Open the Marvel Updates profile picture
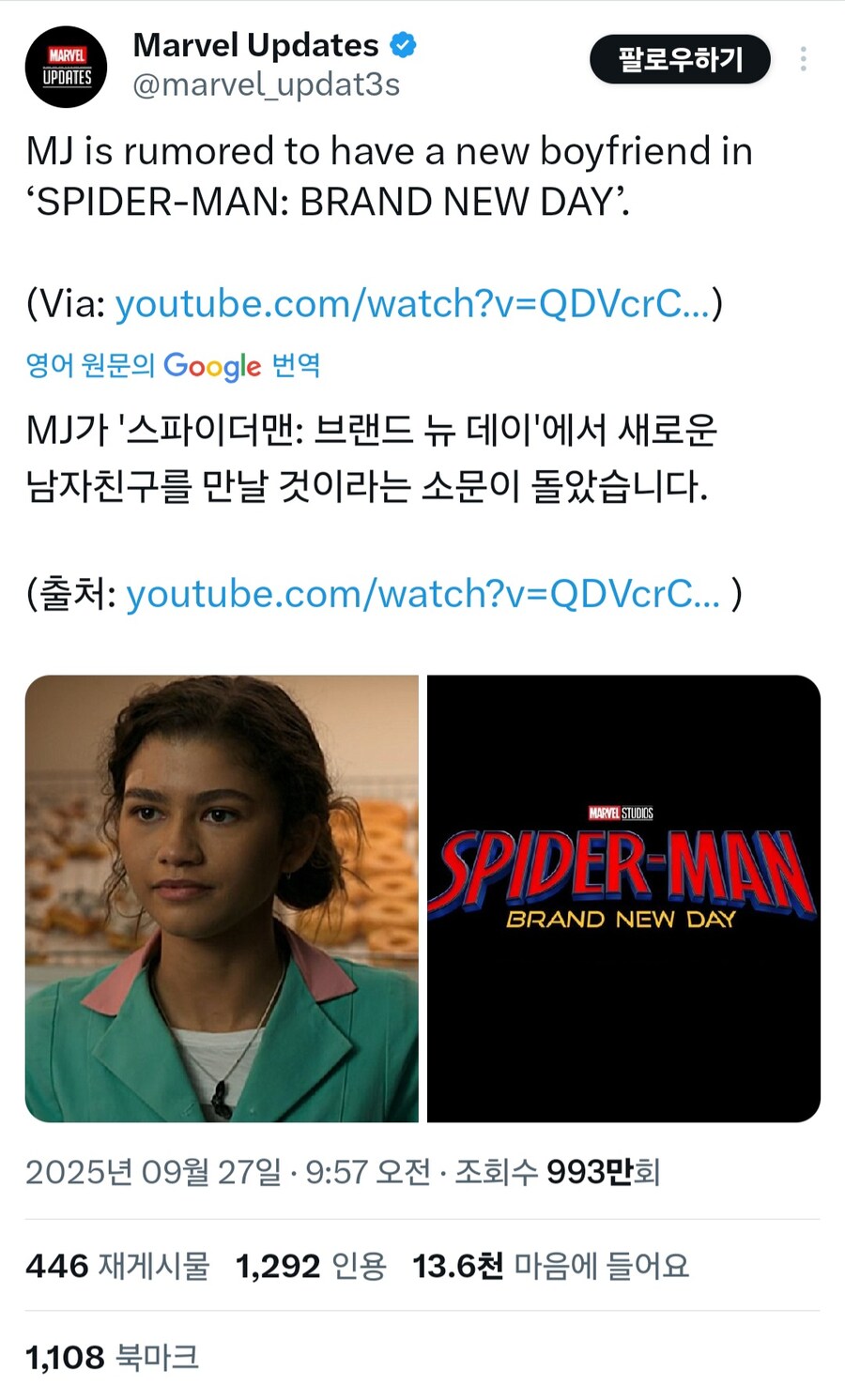 click(66, 68)
